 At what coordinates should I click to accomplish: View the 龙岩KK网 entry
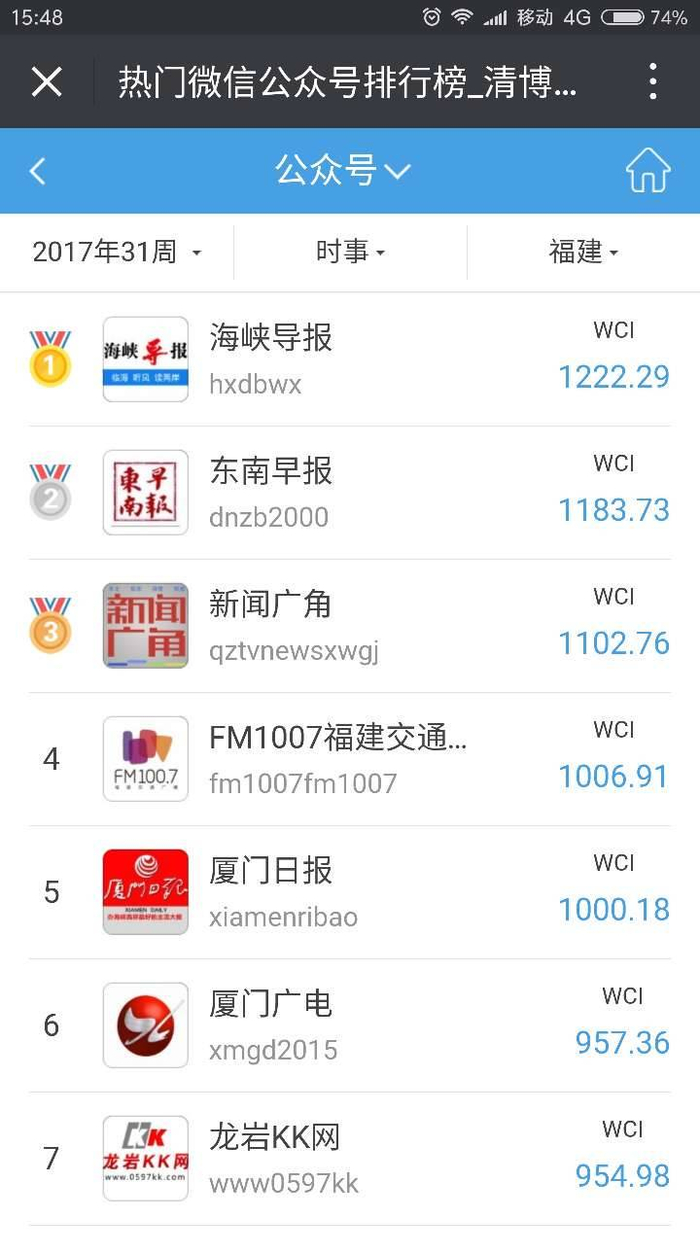point(350,1158)
